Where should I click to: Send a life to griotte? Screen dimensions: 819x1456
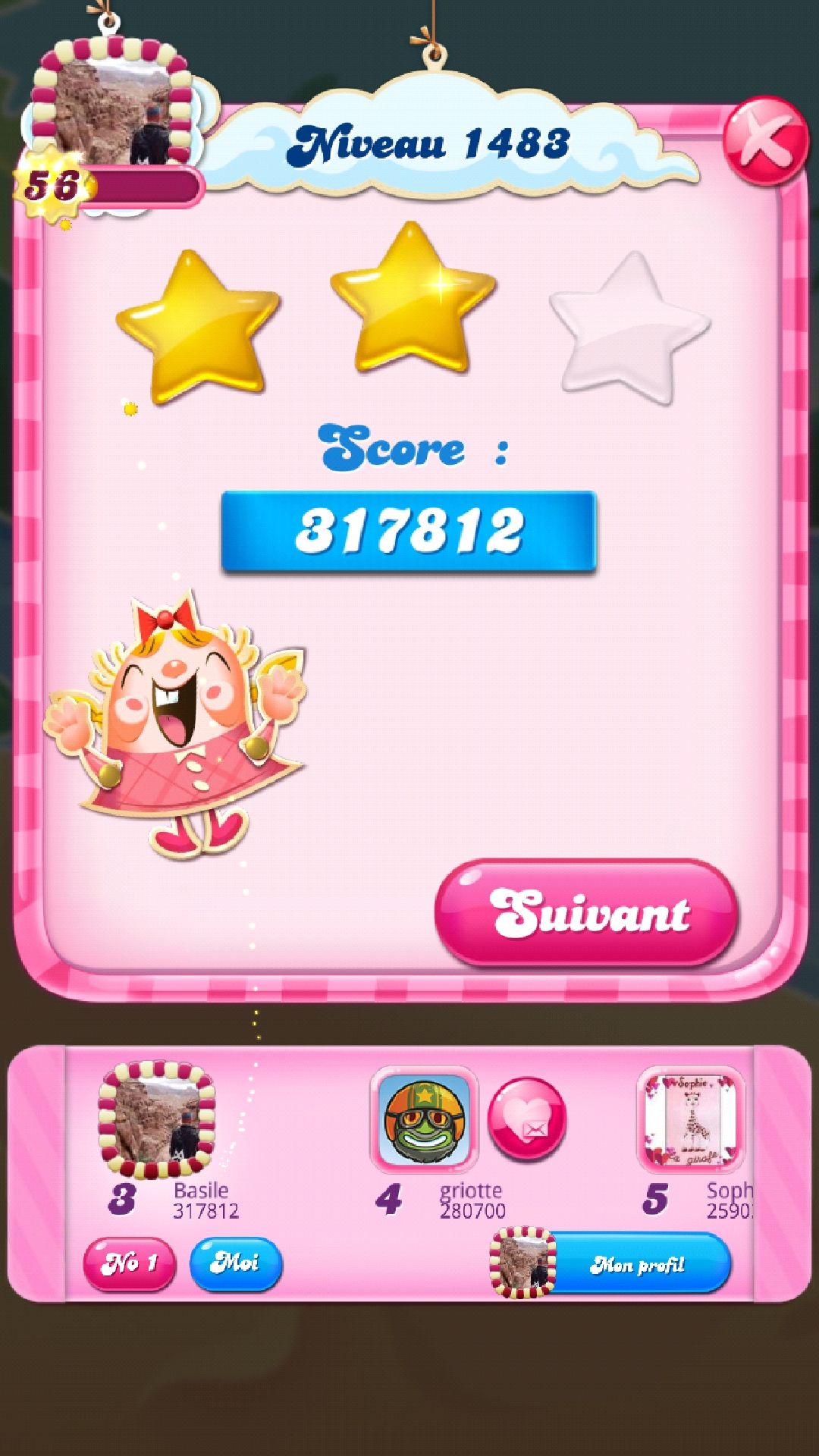[527, 1120]
